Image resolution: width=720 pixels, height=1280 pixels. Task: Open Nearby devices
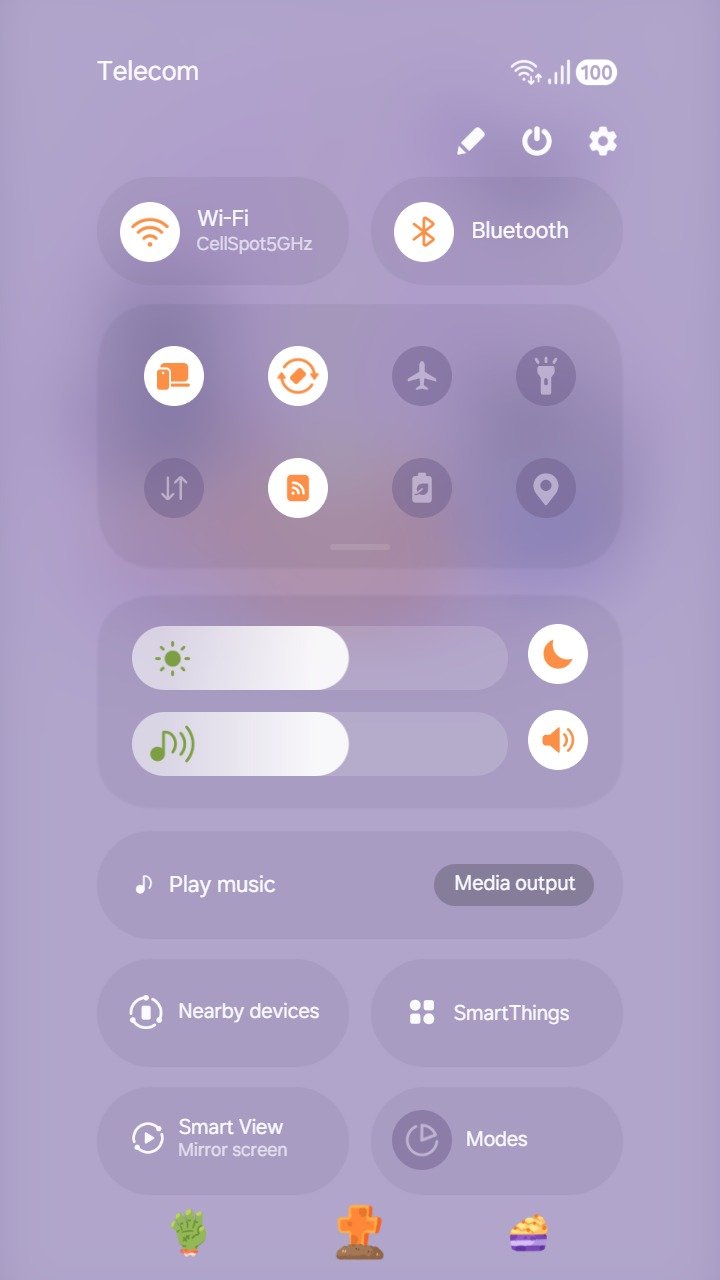click(x=223, y=1012)
